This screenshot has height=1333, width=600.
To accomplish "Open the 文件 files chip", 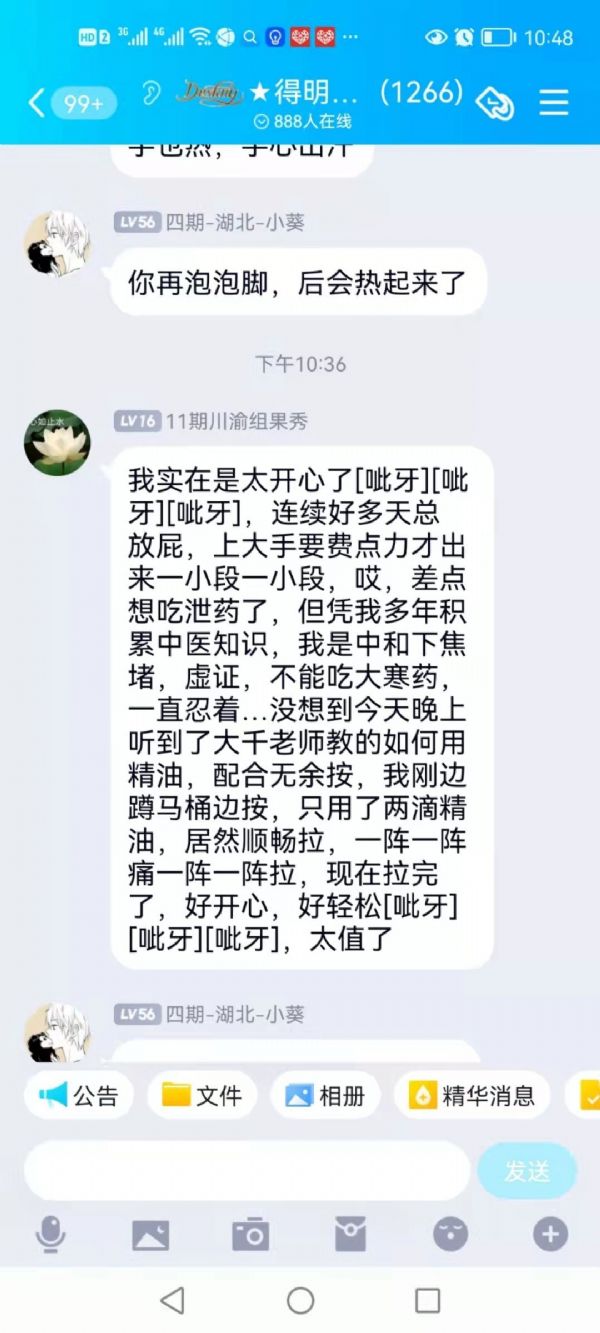I will coord(202,1095).
